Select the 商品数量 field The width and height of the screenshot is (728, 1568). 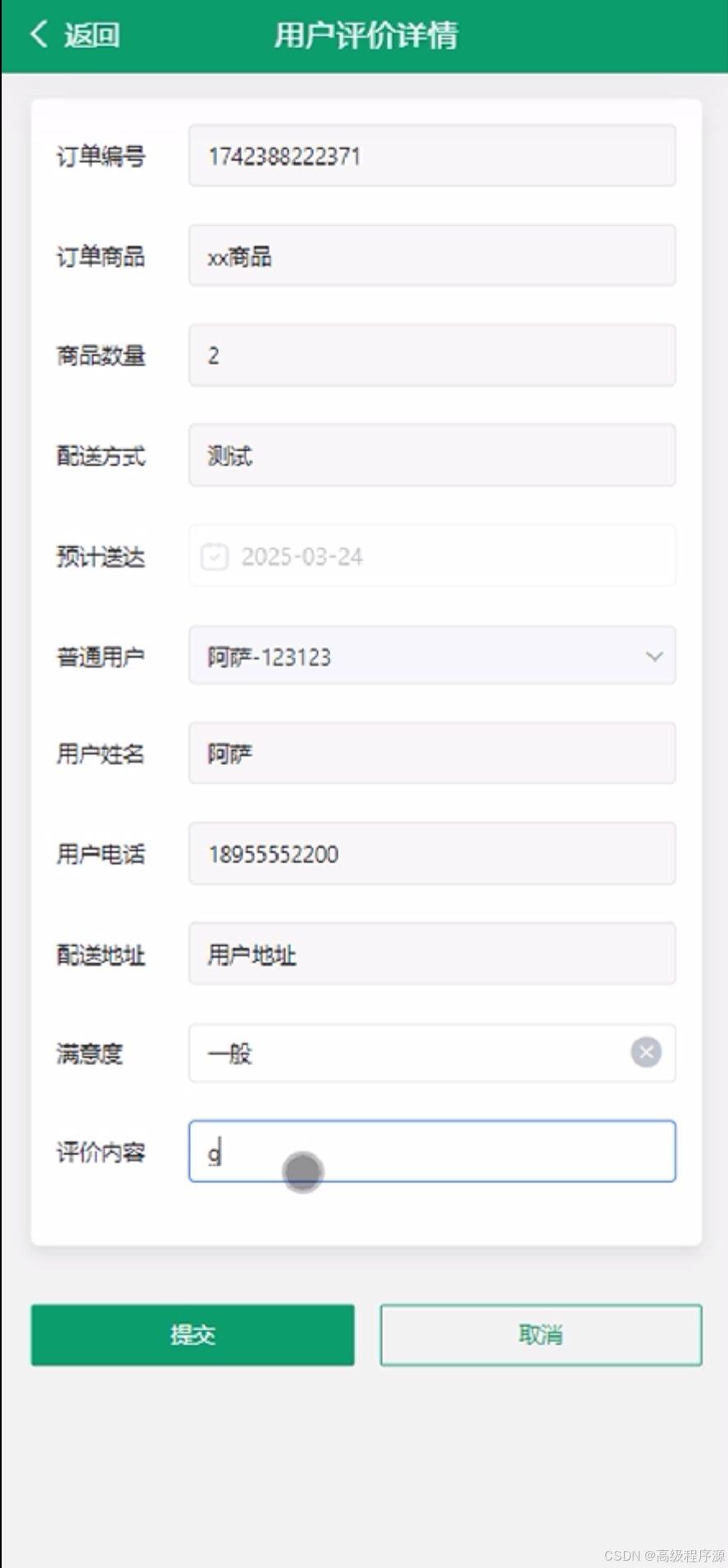click(x=432, y=355)
